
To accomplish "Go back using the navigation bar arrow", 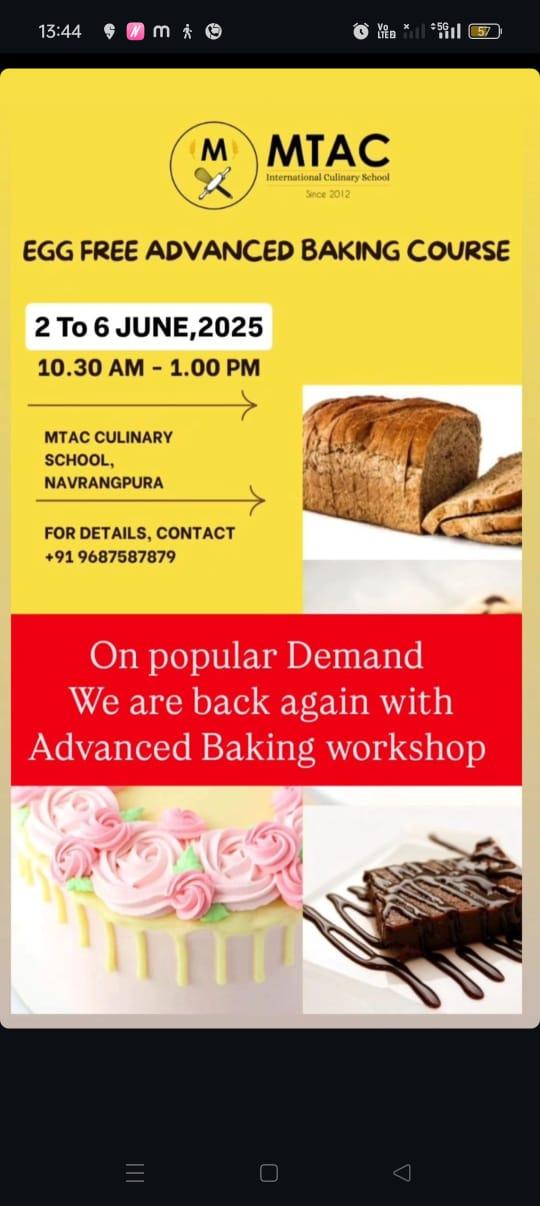I will coord(402,1173).
